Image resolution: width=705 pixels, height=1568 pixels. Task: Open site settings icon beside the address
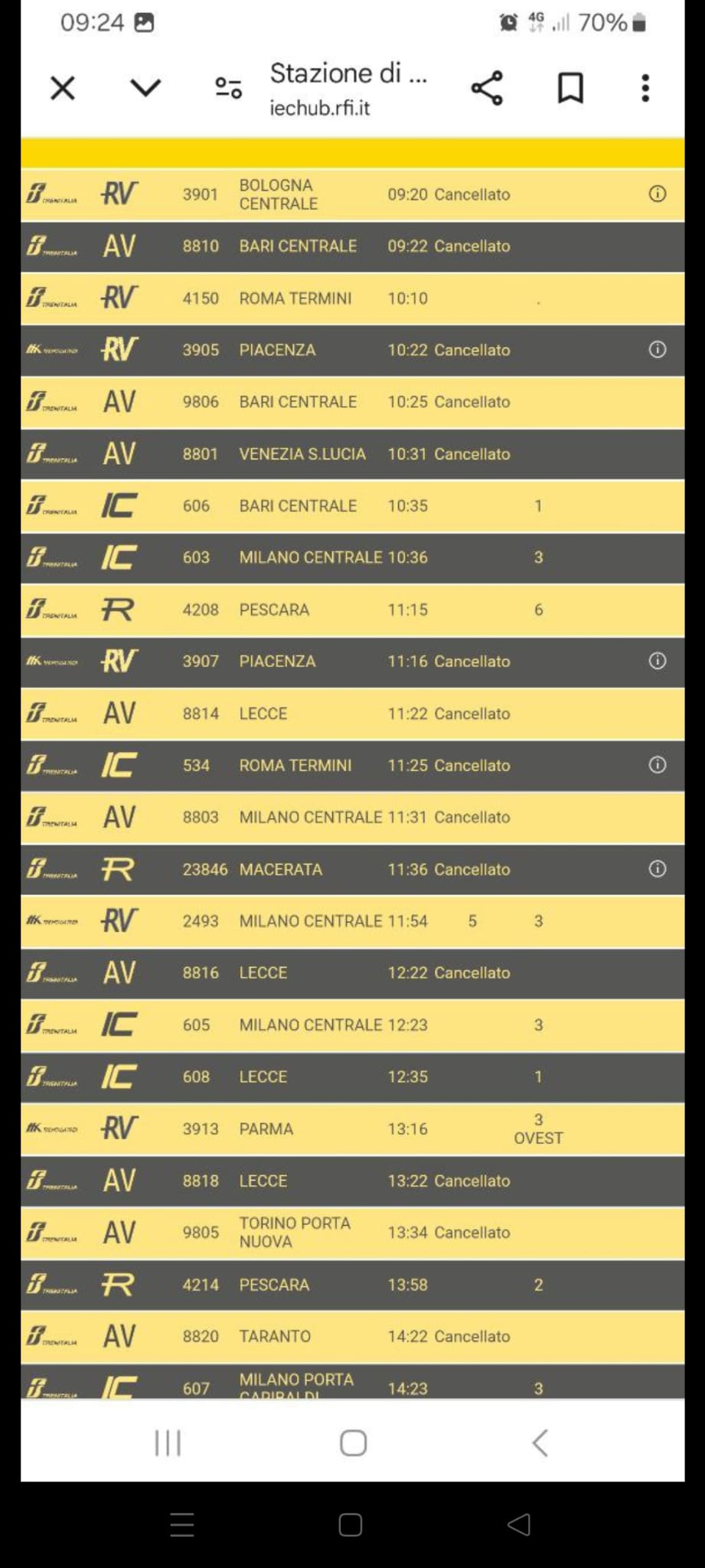click(228, 88)
